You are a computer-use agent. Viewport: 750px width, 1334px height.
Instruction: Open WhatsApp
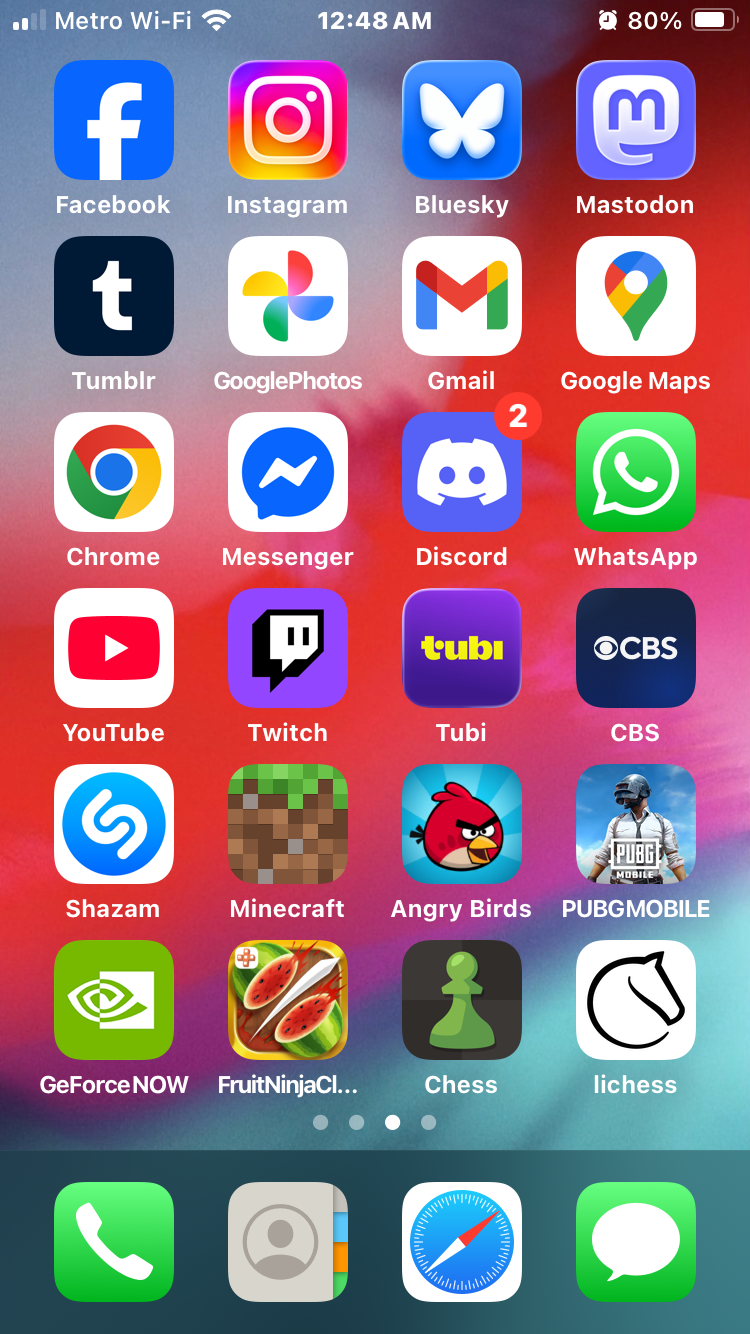[636, 472]
